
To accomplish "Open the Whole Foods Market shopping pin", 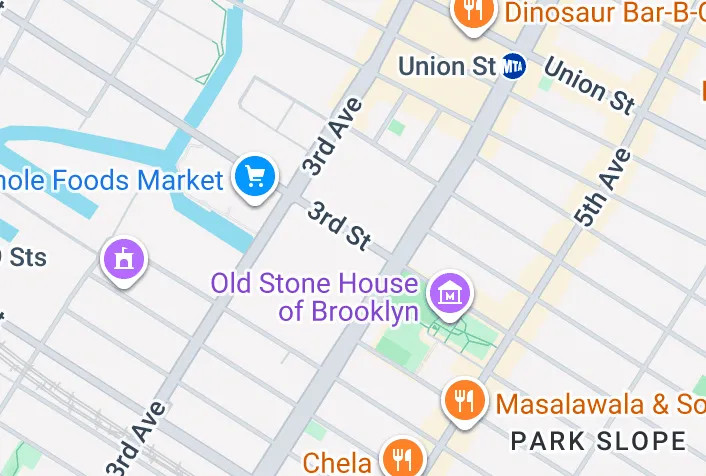I will pos(255,178).
